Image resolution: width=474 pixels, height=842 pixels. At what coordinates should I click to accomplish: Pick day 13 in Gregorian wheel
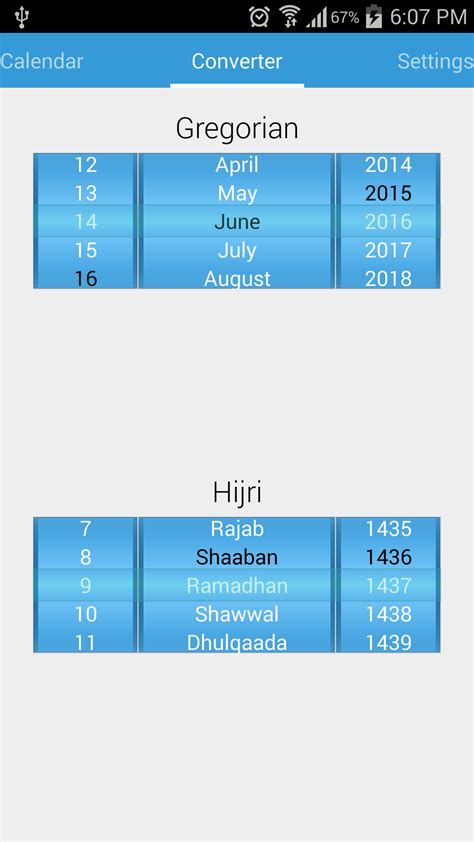tap(85, 193)
